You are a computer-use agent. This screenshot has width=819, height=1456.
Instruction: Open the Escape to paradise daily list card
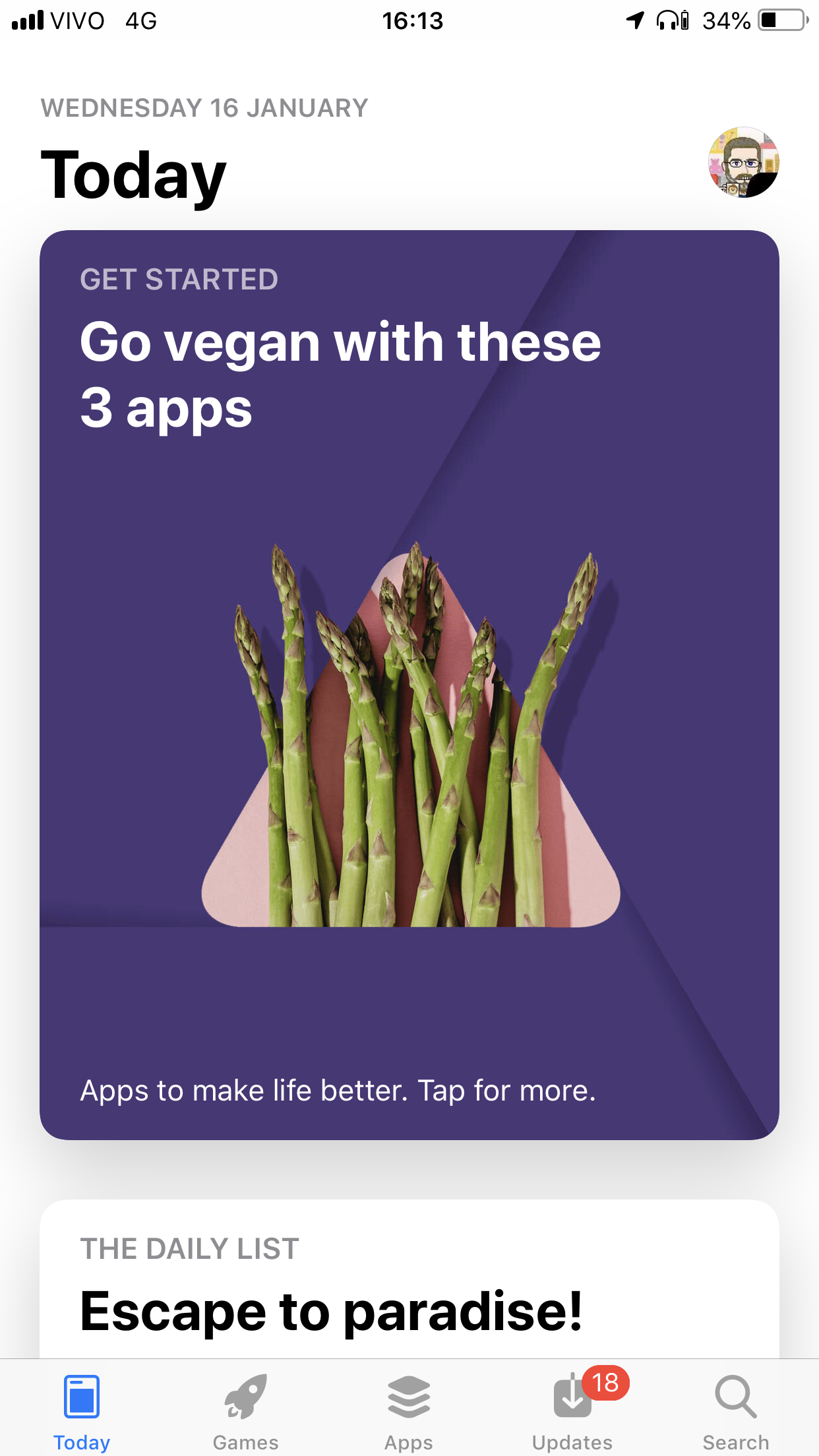[x=409, y=1286]
